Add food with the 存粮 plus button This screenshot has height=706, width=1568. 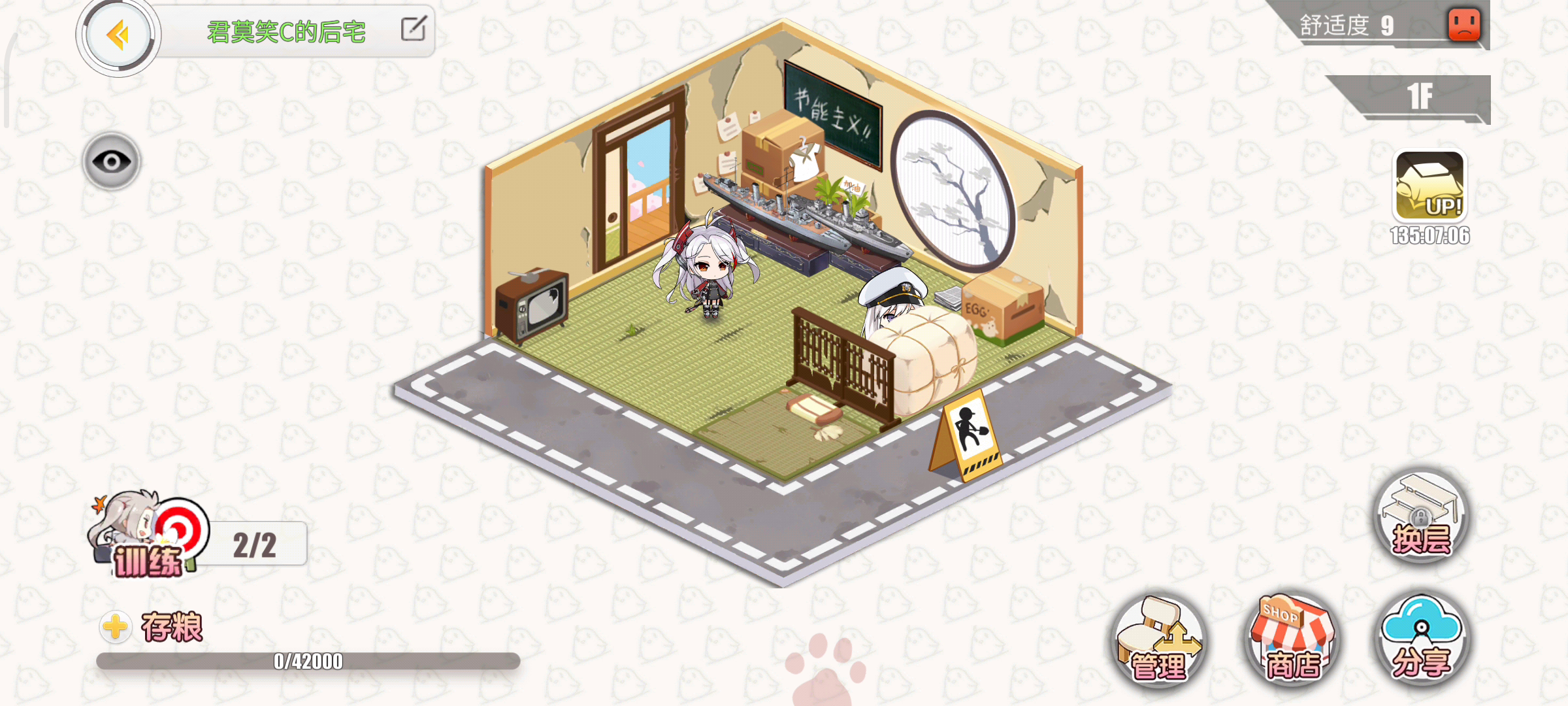click(116, 626)
